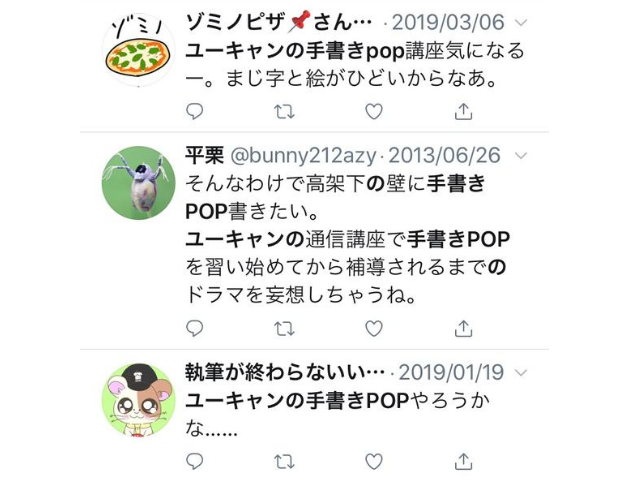Like 執筆が終わらない's tweet
Screen dimensions: 640x480
373,461
